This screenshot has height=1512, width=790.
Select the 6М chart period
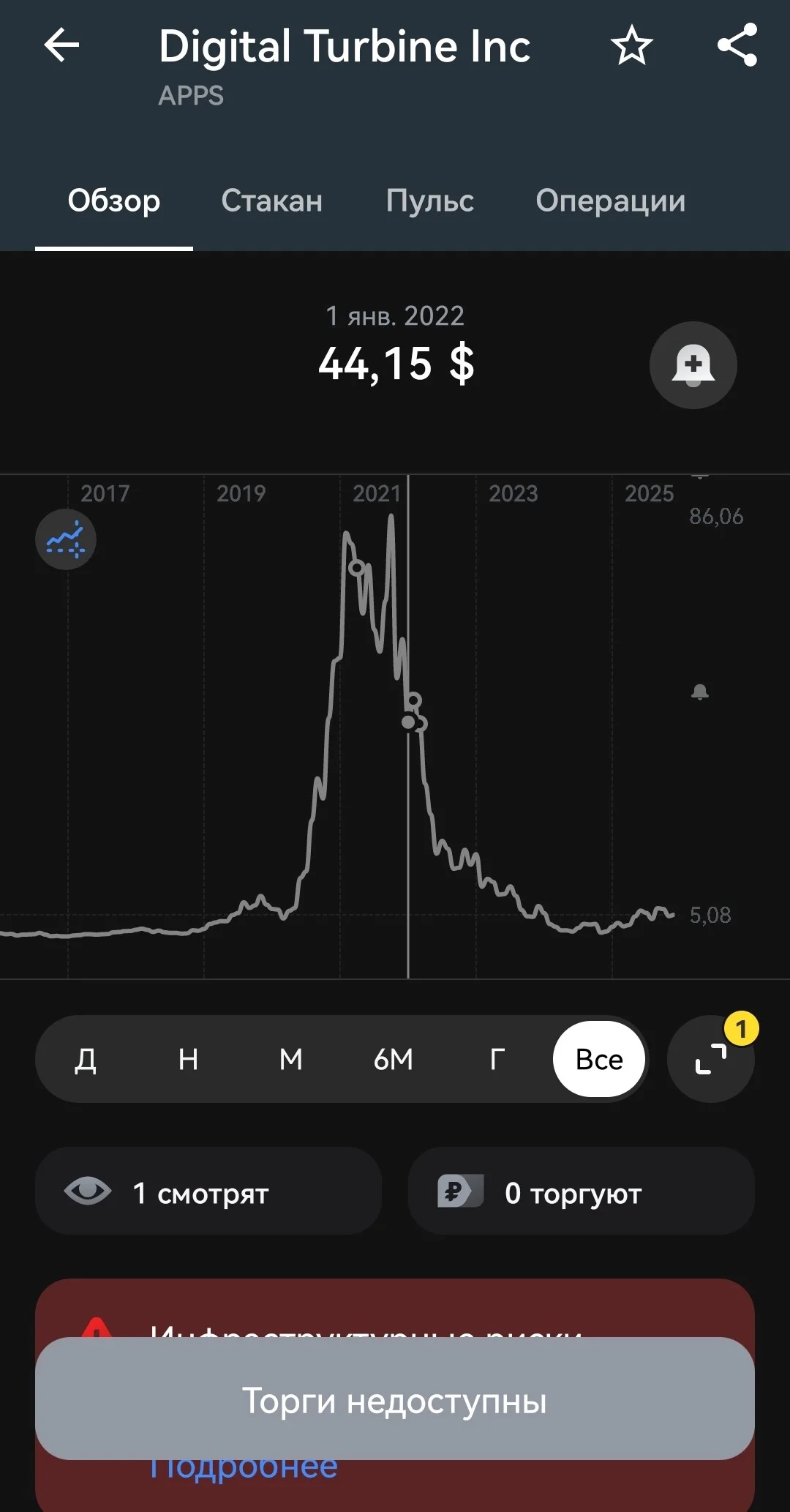pyautogui.click(x=394, y=1059)
